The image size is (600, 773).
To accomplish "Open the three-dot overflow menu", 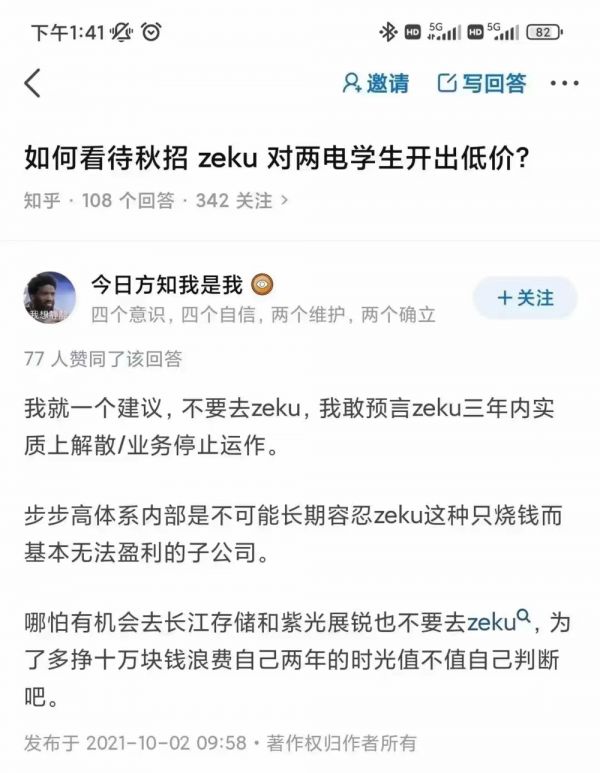I will 564,84.
